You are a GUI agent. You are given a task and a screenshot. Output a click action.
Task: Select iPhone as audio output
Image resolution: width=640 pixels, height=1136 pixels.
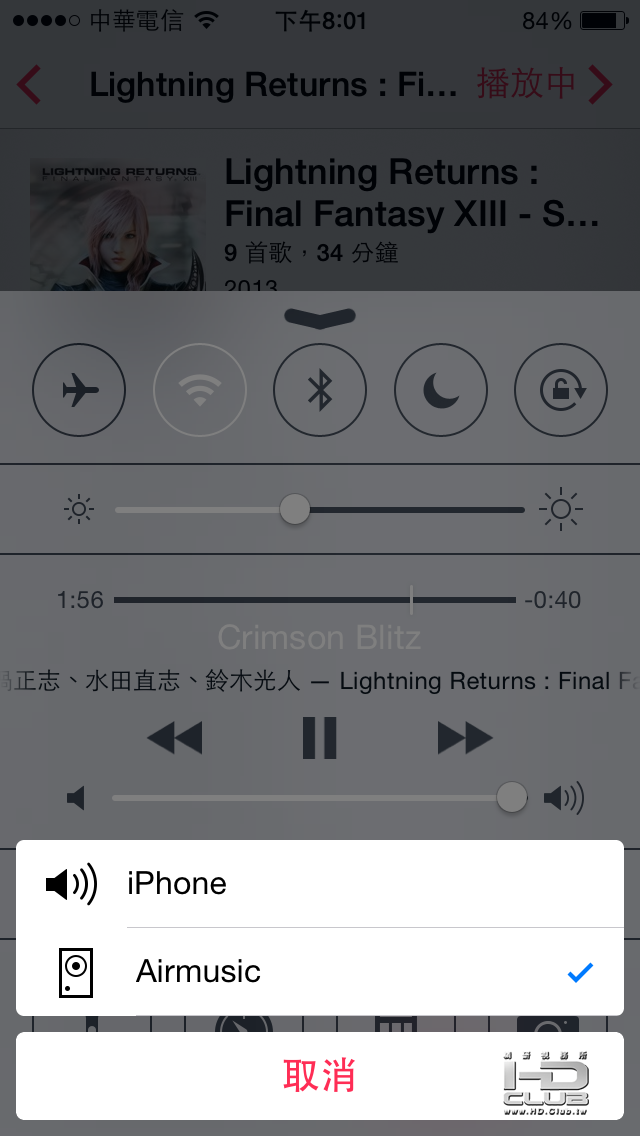(320, 884)
